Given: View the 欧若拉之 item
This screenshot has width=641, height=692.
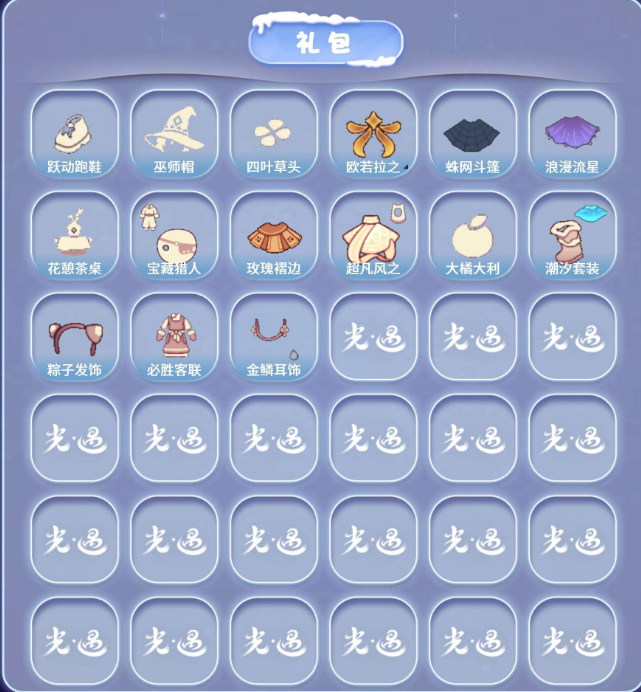Looking at the screenshot, I should [373, 134].
